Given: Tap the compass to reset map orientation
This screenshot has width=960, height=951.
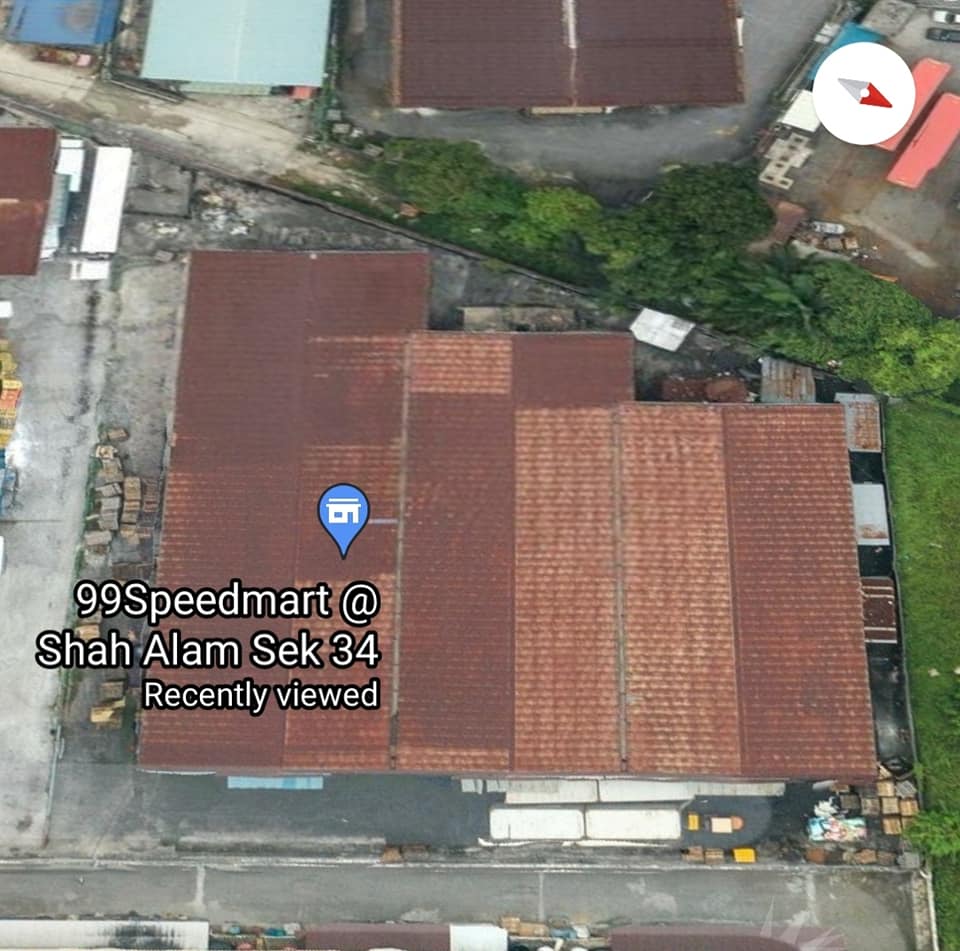Looking at the screenshot, I should click(863, 93).
